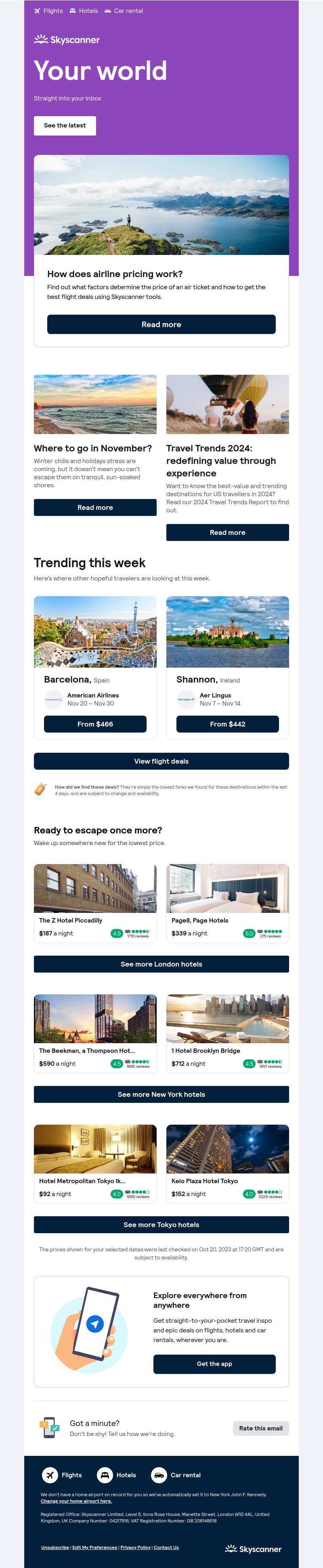Screen dimensions: 323x1568
Task: Open Privacy Policy link
Action: tap(135, 1547)
